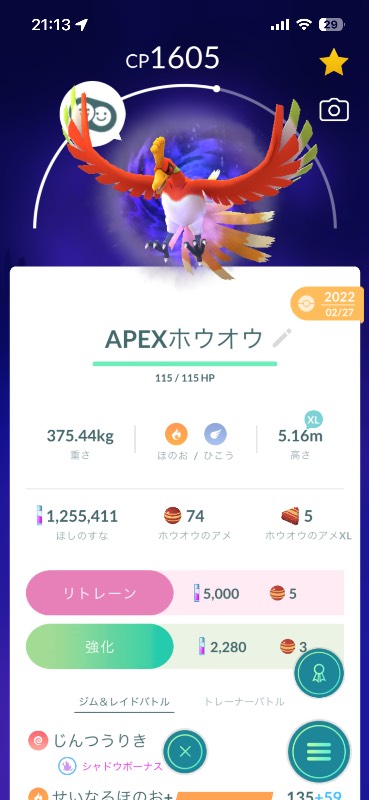The width and height of the screenshot is (369, 800).
Task: Select the ジム&レイドバトル tab
Action: [x=124, y=702]
